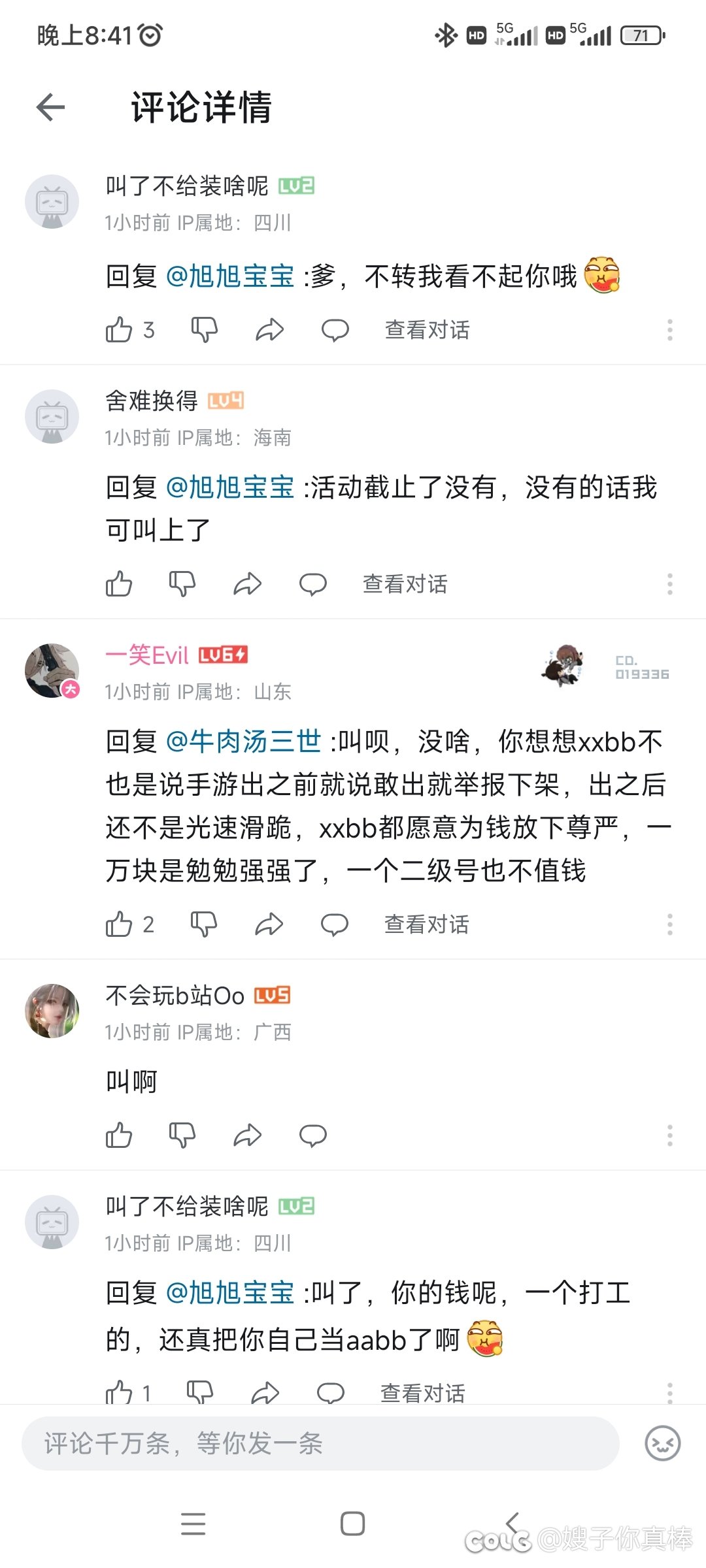Reply to the 叫啊 comment
706x1568 pixels.
point(313,1135)
